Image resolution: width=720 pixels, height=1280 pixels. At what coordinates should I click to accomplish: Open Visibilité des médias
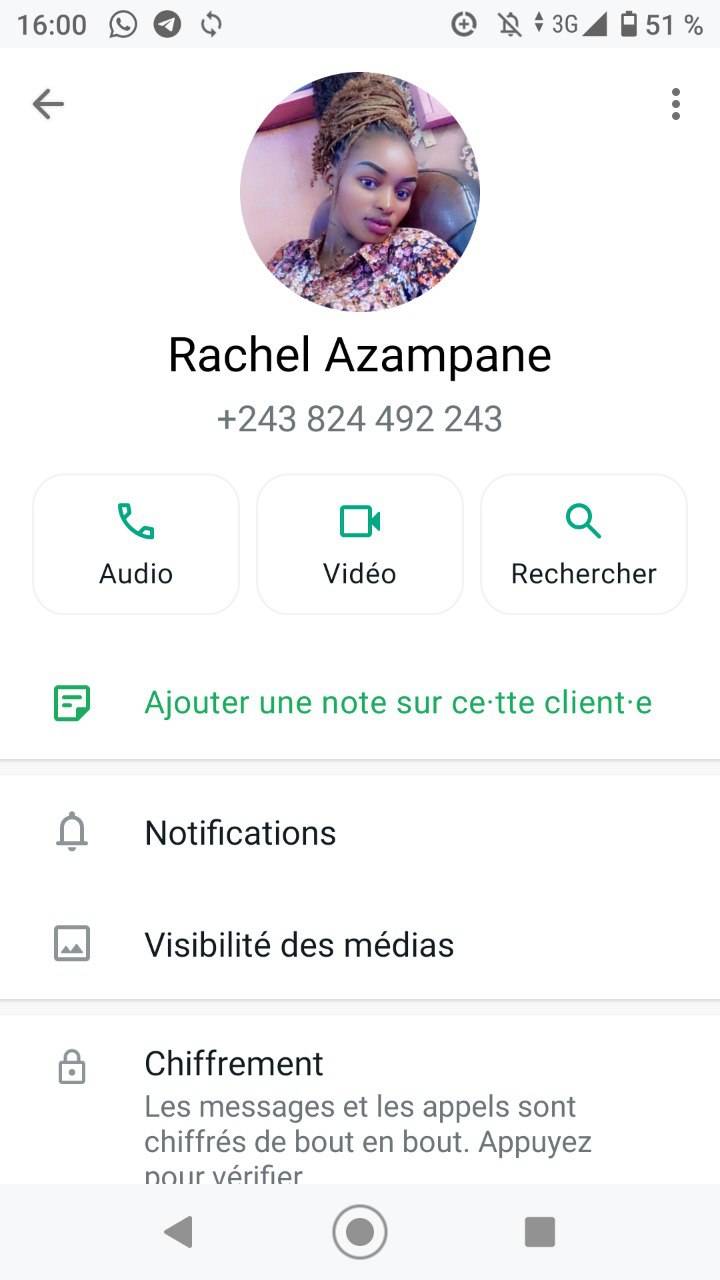360,945
